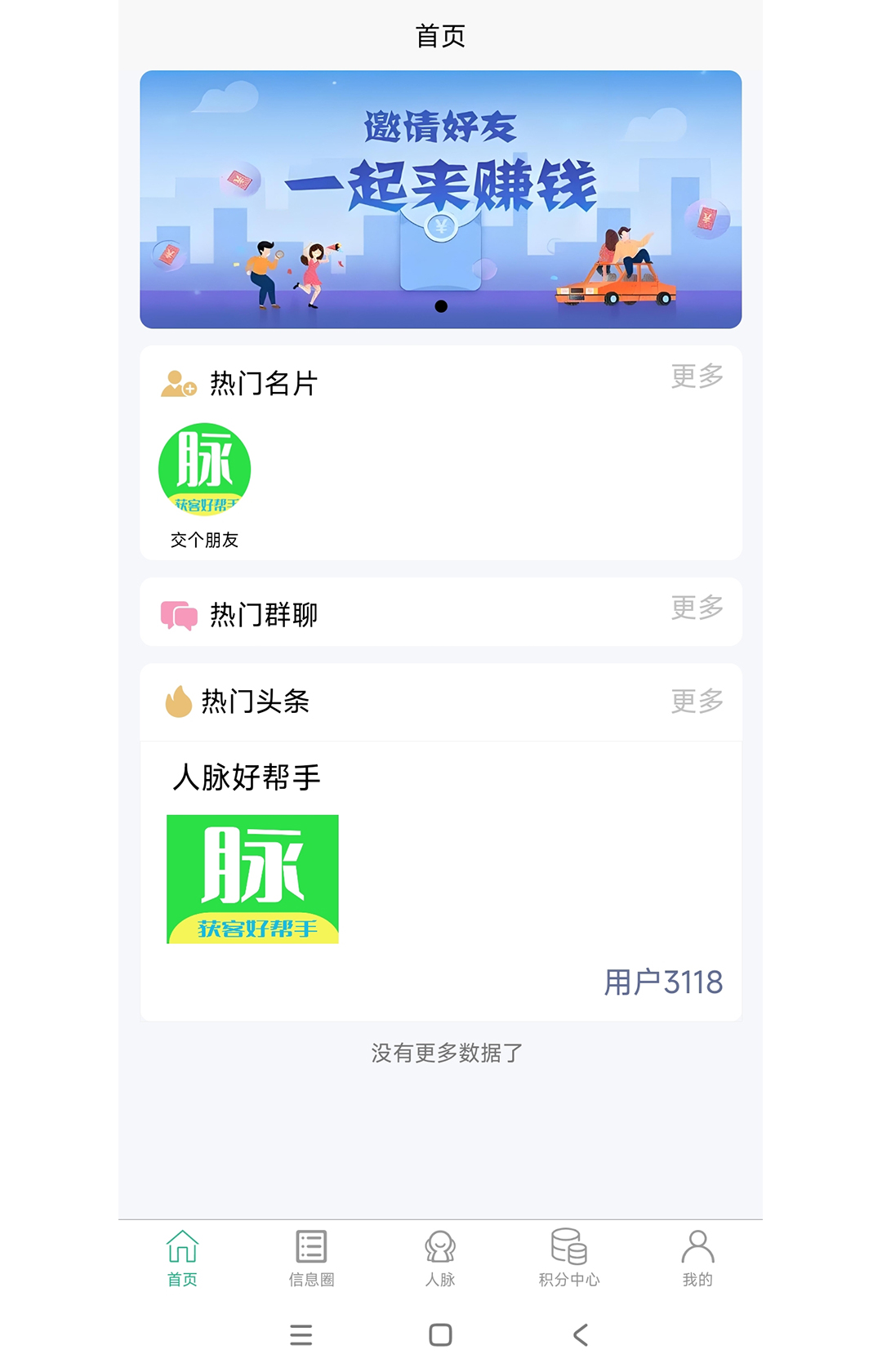
Task: Click the 脉 logo in the article
Action: point(252,877)
